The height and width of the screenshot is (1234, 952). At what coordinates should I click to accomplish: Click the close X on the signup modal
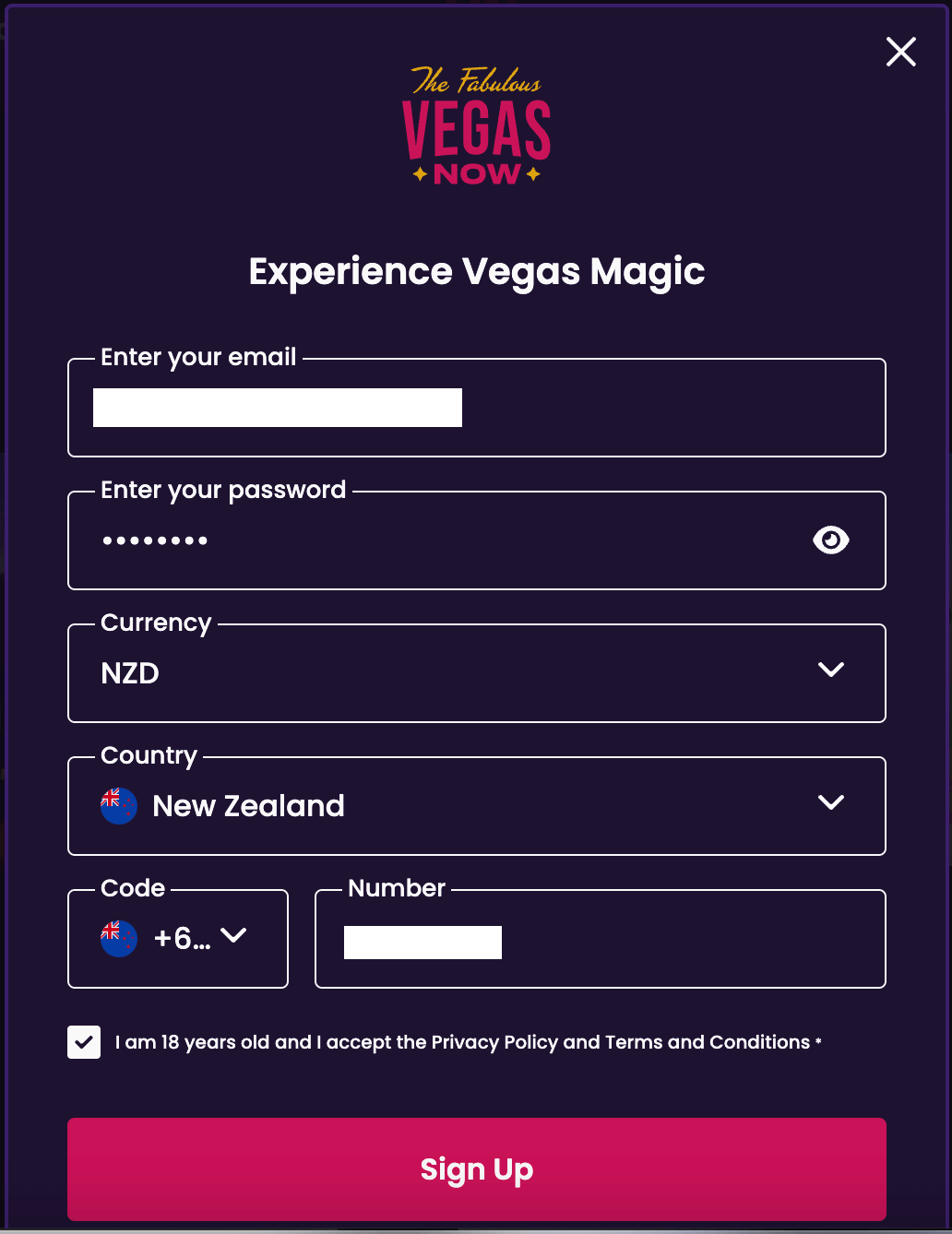tap(899, 52)
